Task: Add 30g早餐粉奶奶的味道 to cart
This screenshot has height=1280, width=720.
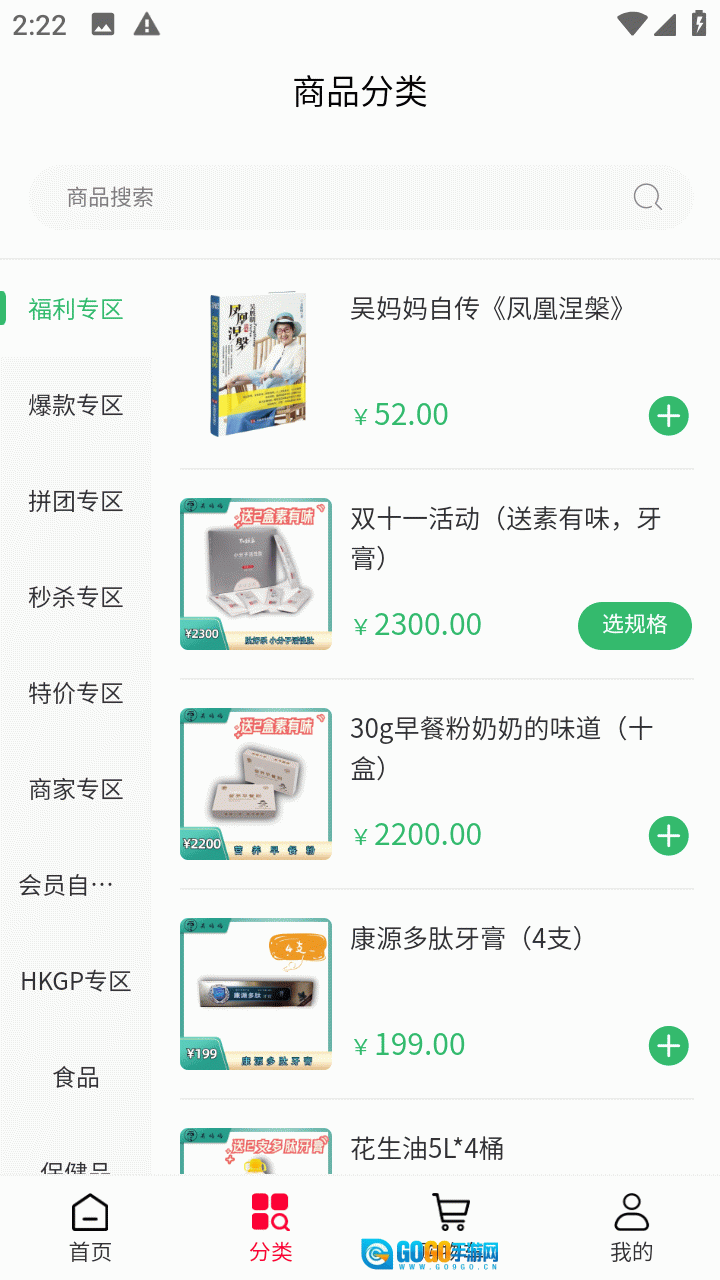Action: click(x=668, y=836)
